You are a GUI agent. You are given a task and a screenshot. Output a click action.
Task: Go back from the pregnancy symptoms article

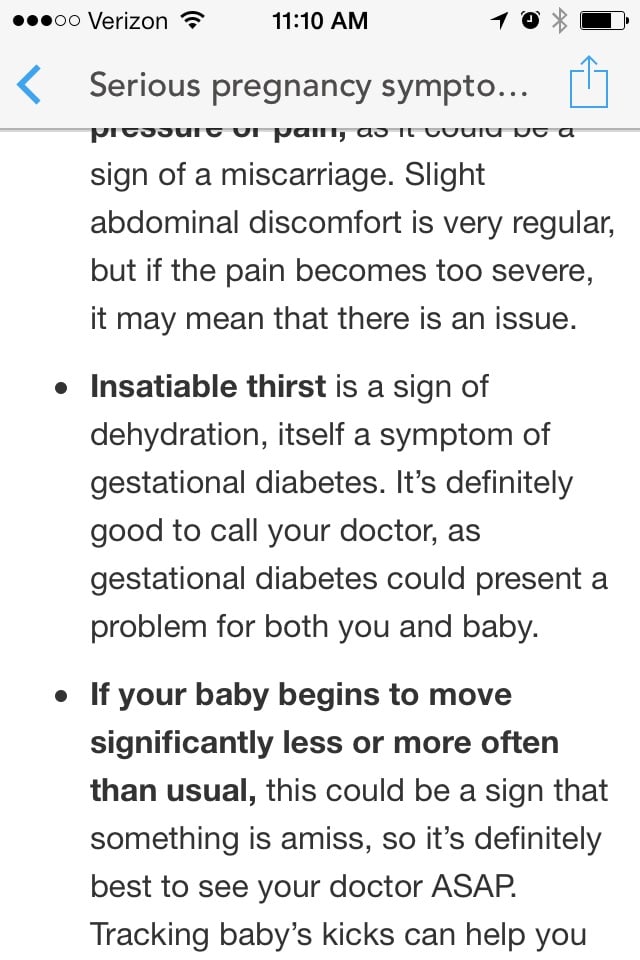coord(30,85)
